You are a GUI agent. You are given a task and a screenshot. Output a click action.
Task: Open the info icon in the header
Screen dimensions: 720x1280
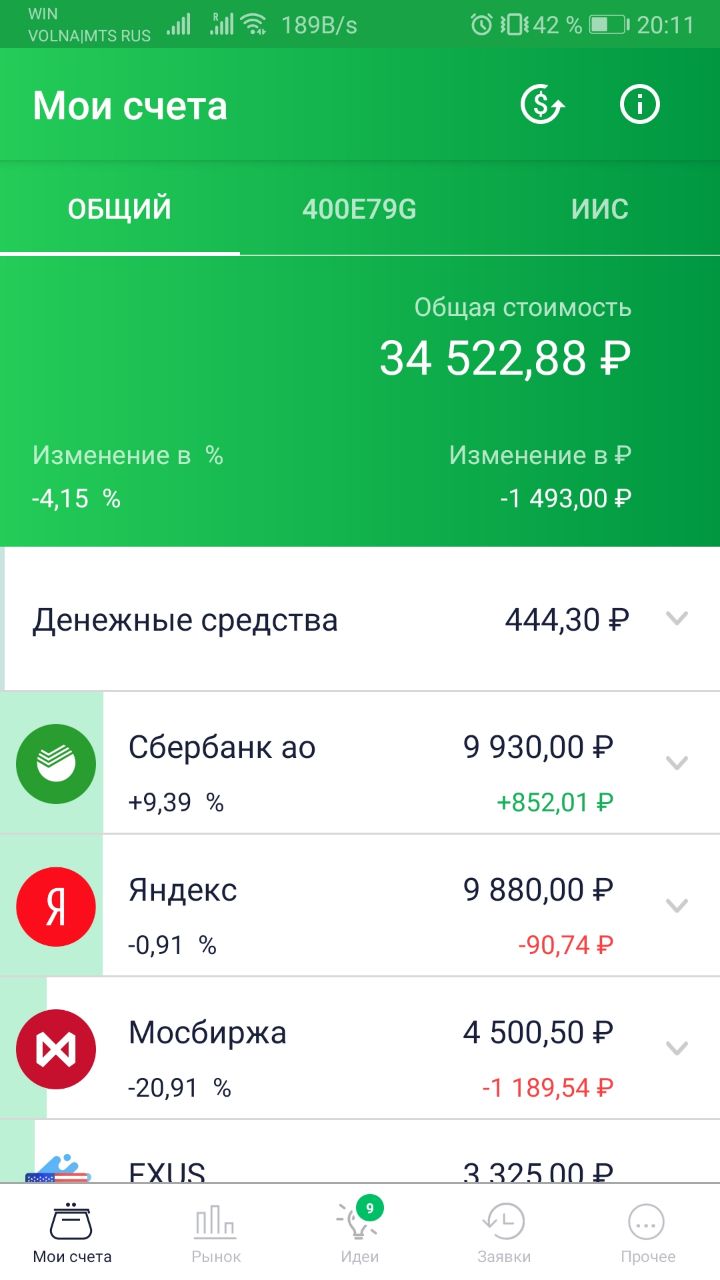[x=640, y=104]
